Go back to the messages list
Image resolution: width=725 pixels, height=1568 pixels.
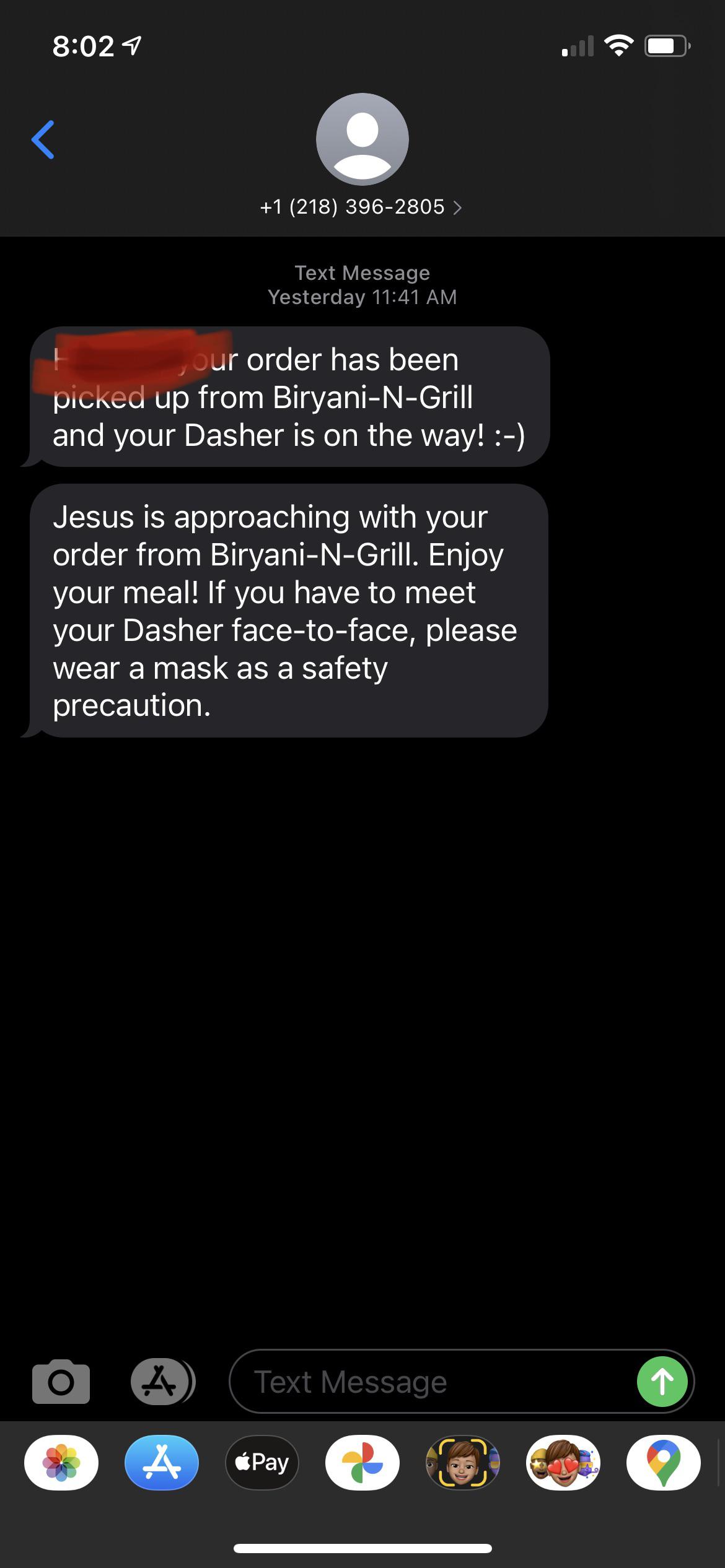(43, 140)
